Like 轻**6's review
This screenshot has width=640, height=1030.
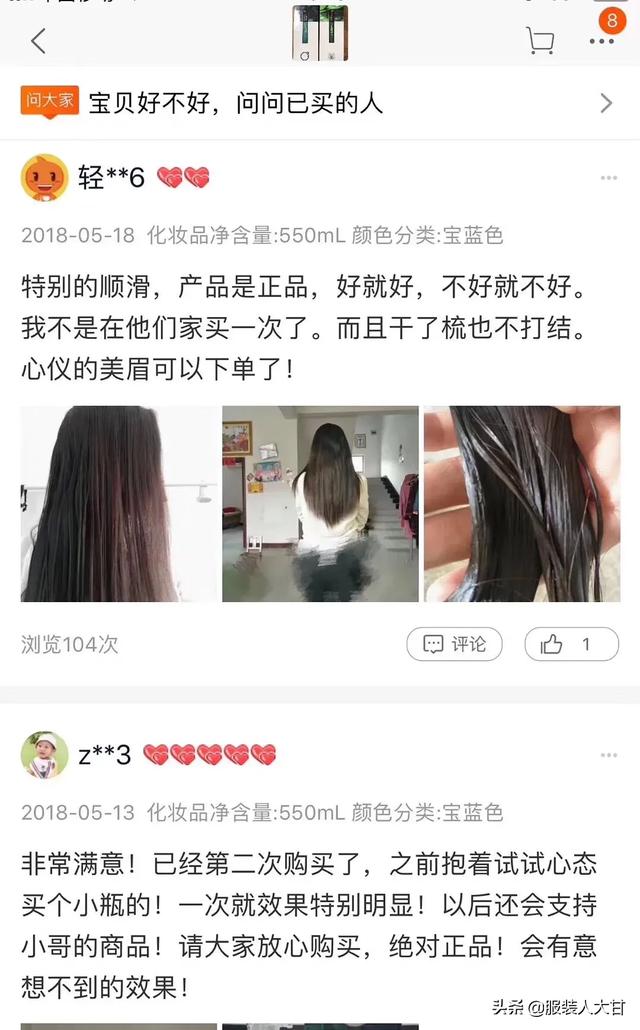pyautogui.click(x=572, y=644)
